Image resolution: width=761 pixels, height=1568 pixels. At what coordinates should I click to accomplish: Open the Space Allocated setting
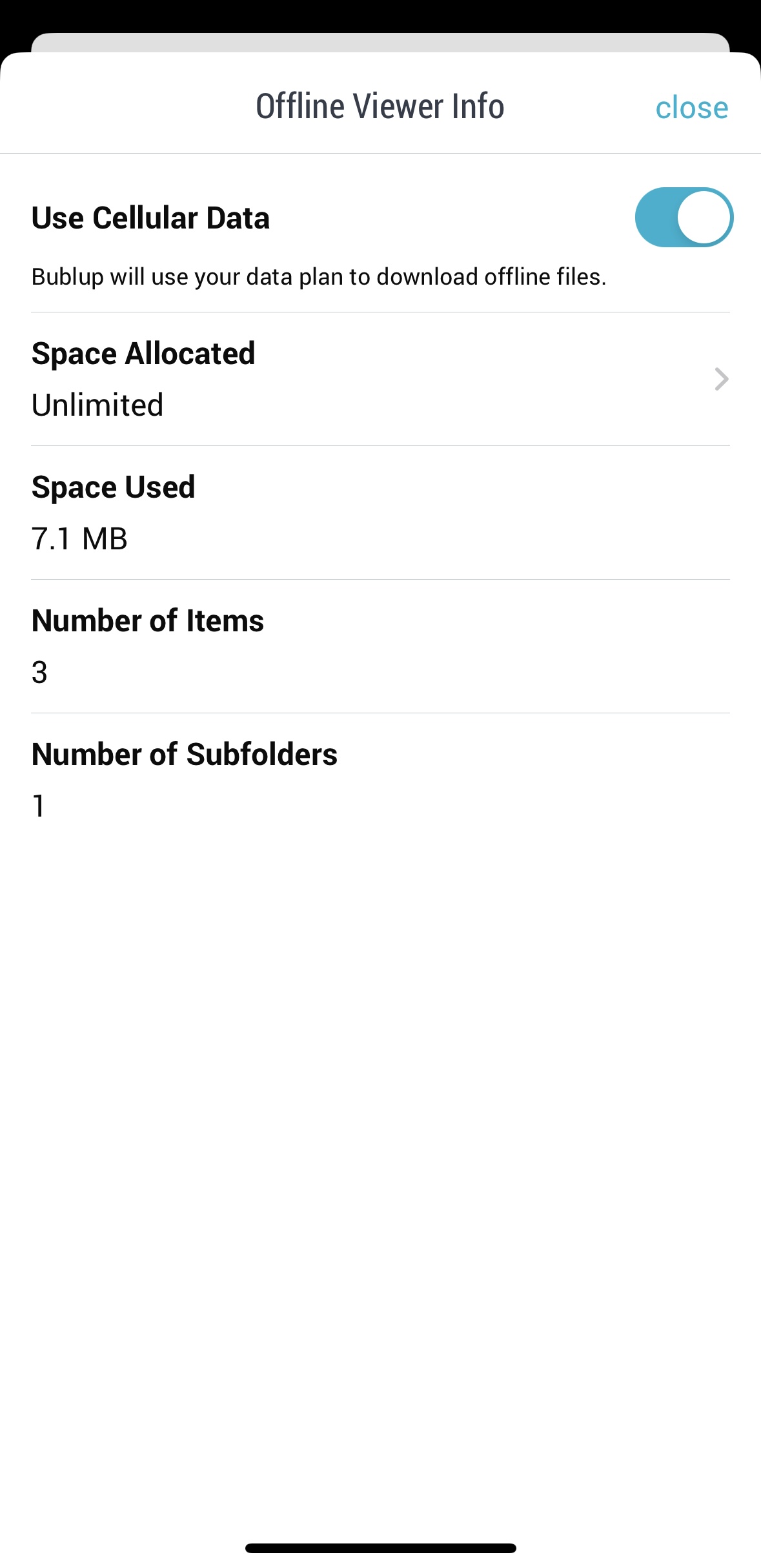point(380,379)
